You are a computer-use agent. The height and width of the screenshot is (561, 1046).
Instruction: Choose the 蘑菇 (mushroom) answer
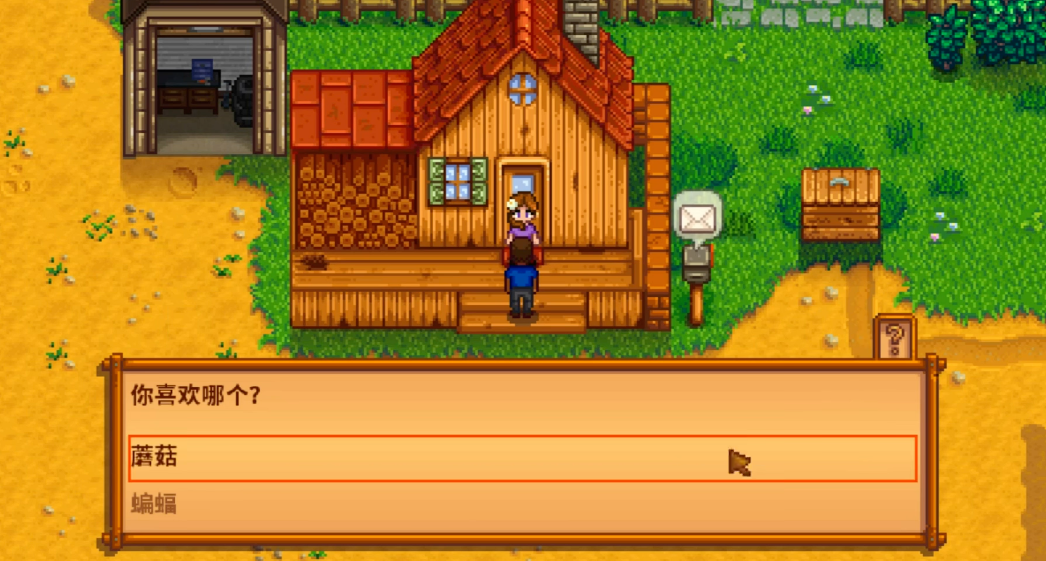[x=522, y=458]
